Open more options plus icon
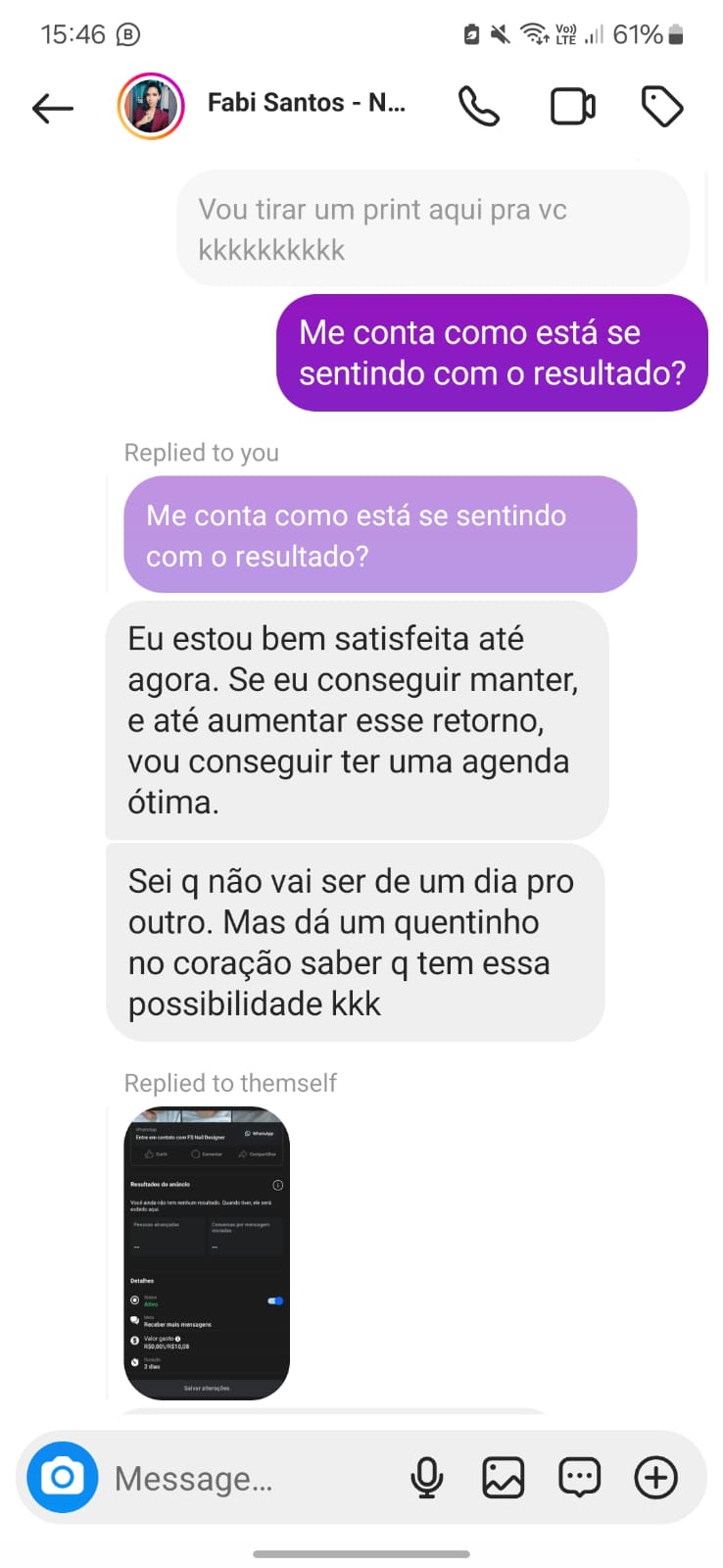723x1568 pixels. (655, 1477)
